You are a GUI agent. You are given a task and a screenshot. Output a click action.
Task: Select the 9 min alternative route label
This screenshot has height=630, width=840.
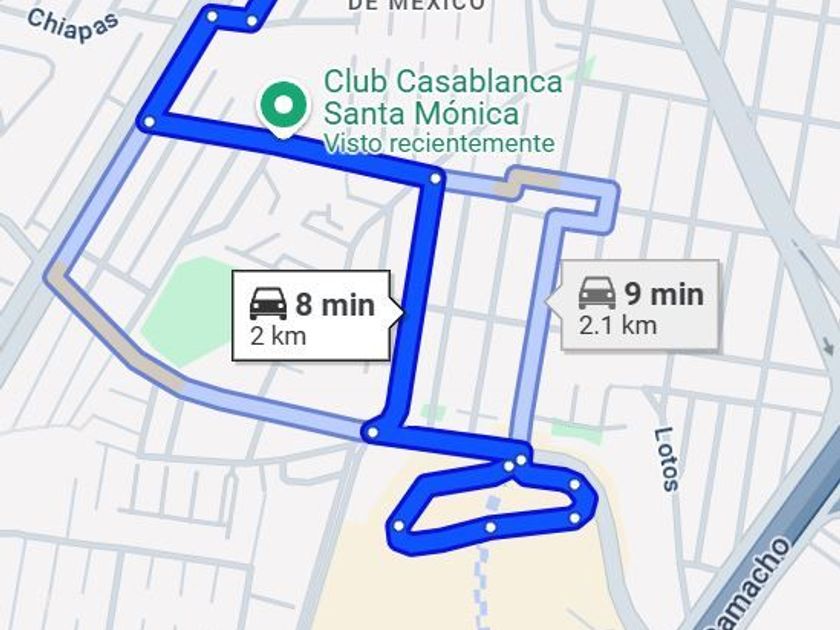[x=640, y=305]
